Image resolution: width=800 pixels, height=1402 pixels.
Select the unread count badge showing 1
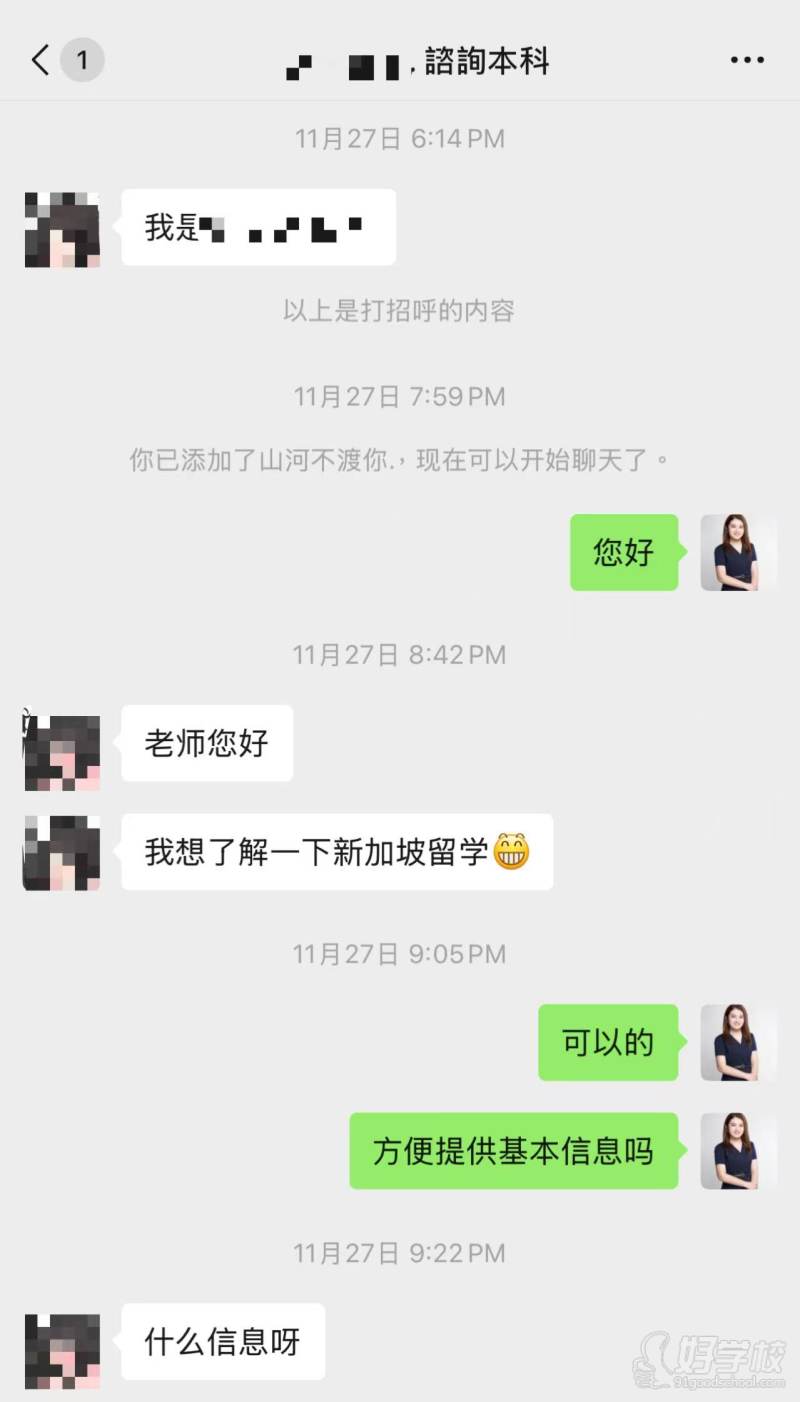(82, 60)
